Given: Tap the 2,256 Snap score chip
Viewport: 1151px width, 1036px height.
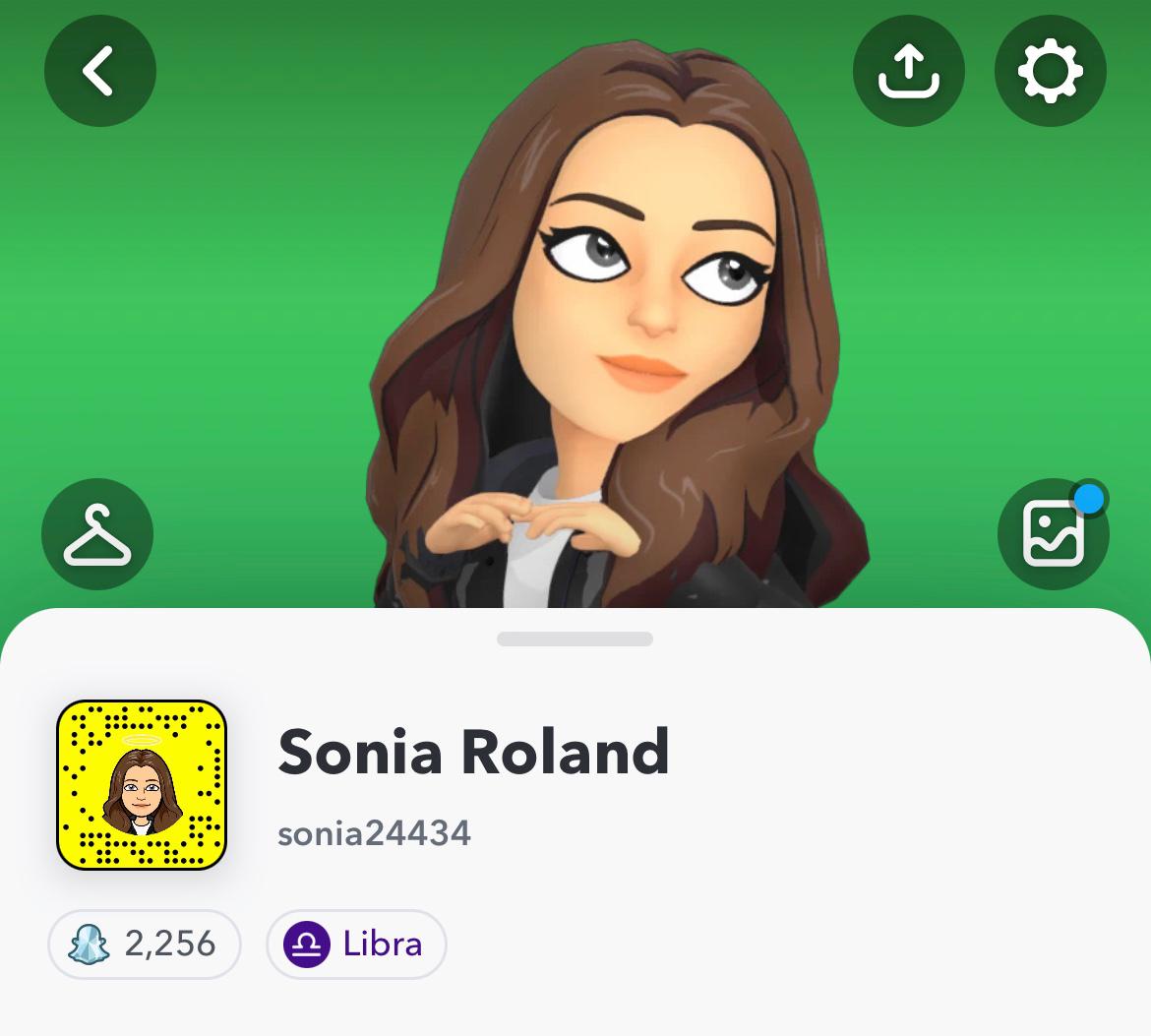Looking at the screenshot, I should tap(145, 945).
